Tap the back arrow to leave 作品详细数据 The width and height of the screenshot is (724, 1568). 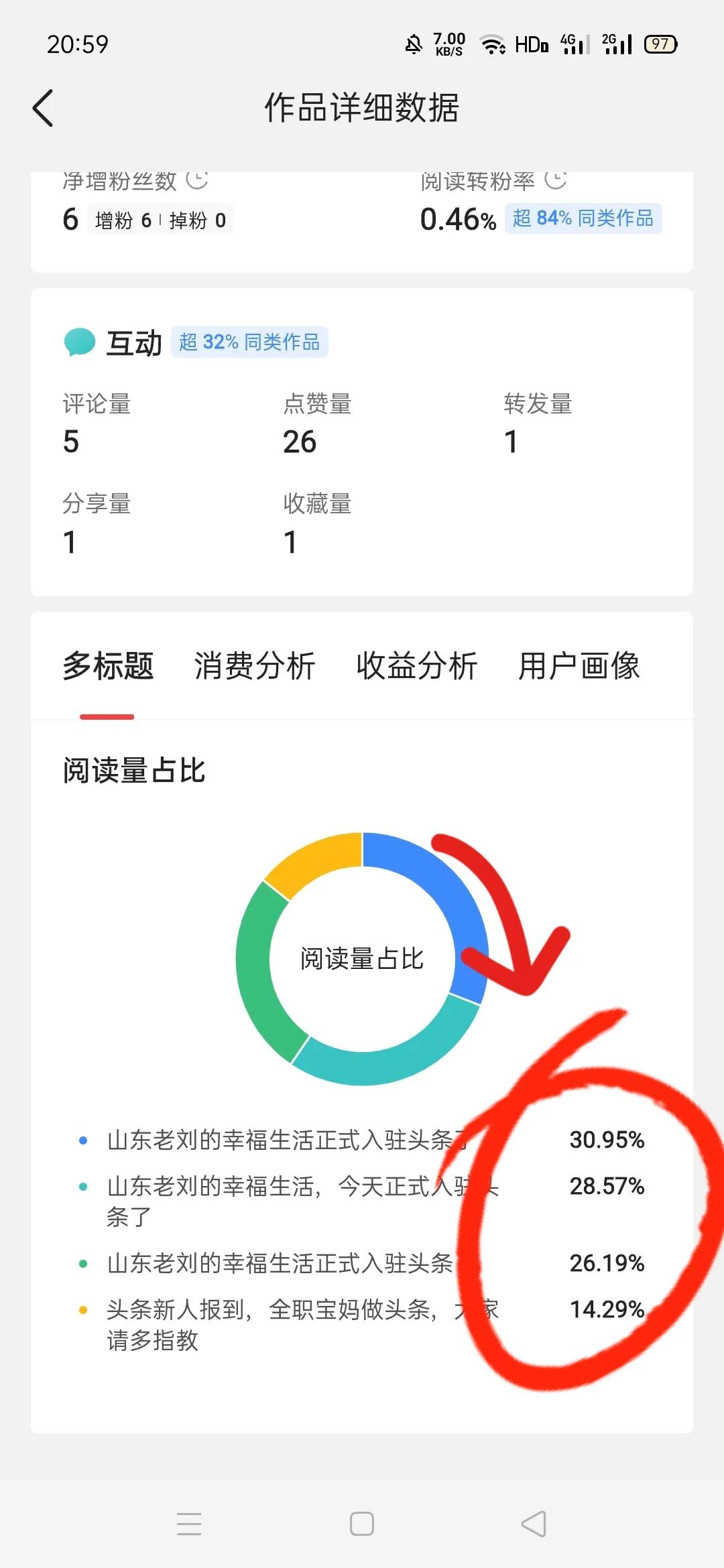43,107
